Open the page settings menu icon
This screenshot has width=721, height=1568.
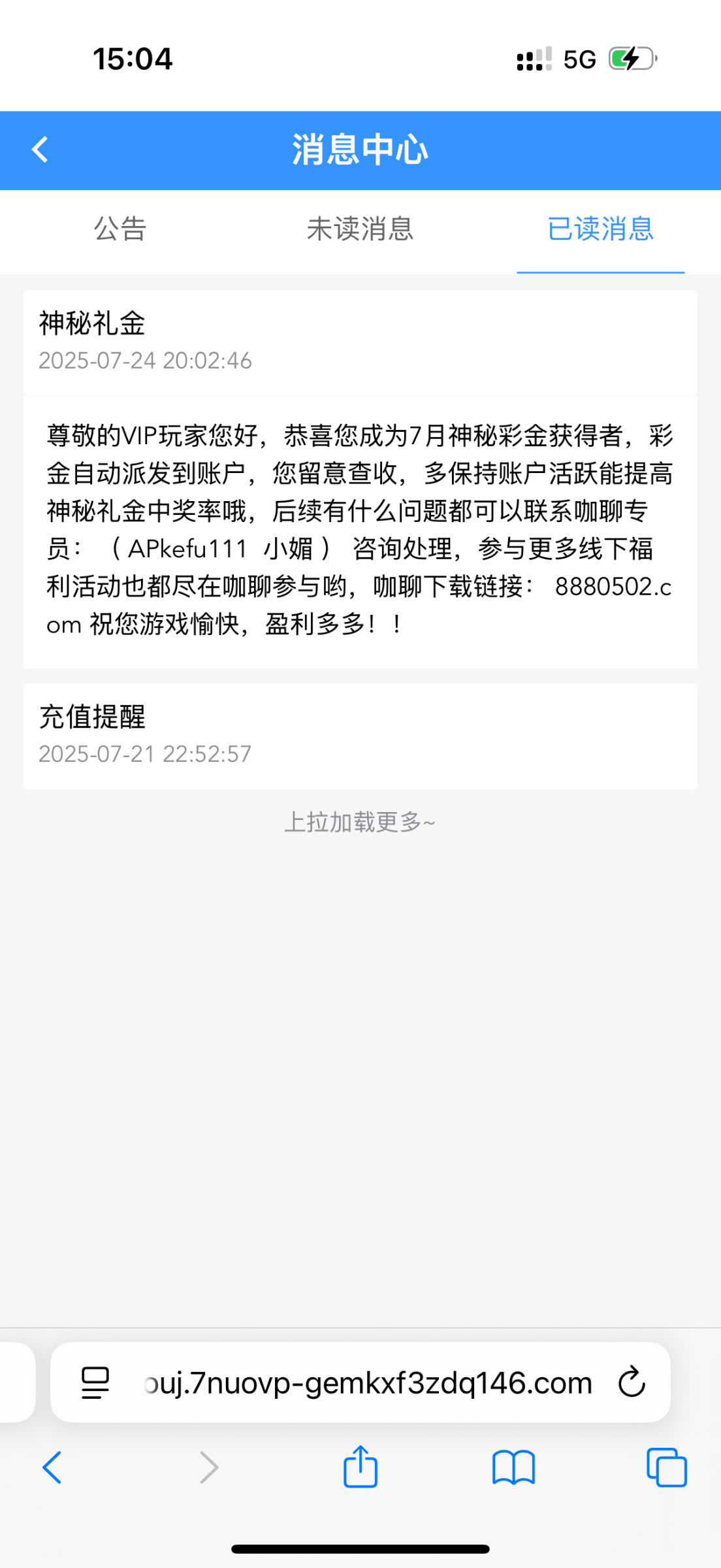coord(95,1383)
